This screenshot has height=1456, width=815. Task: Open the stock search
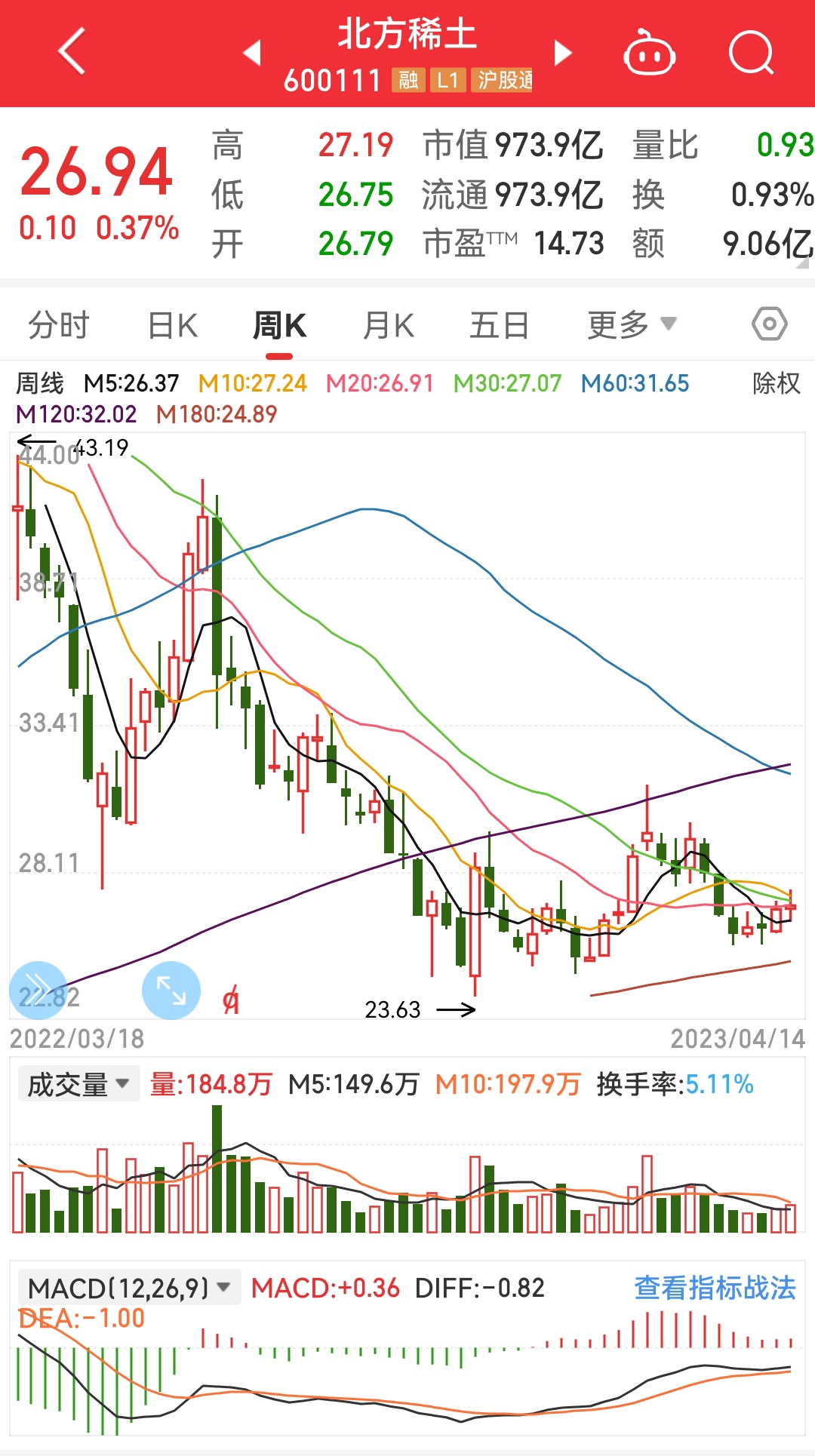click(x=752, y=53)
